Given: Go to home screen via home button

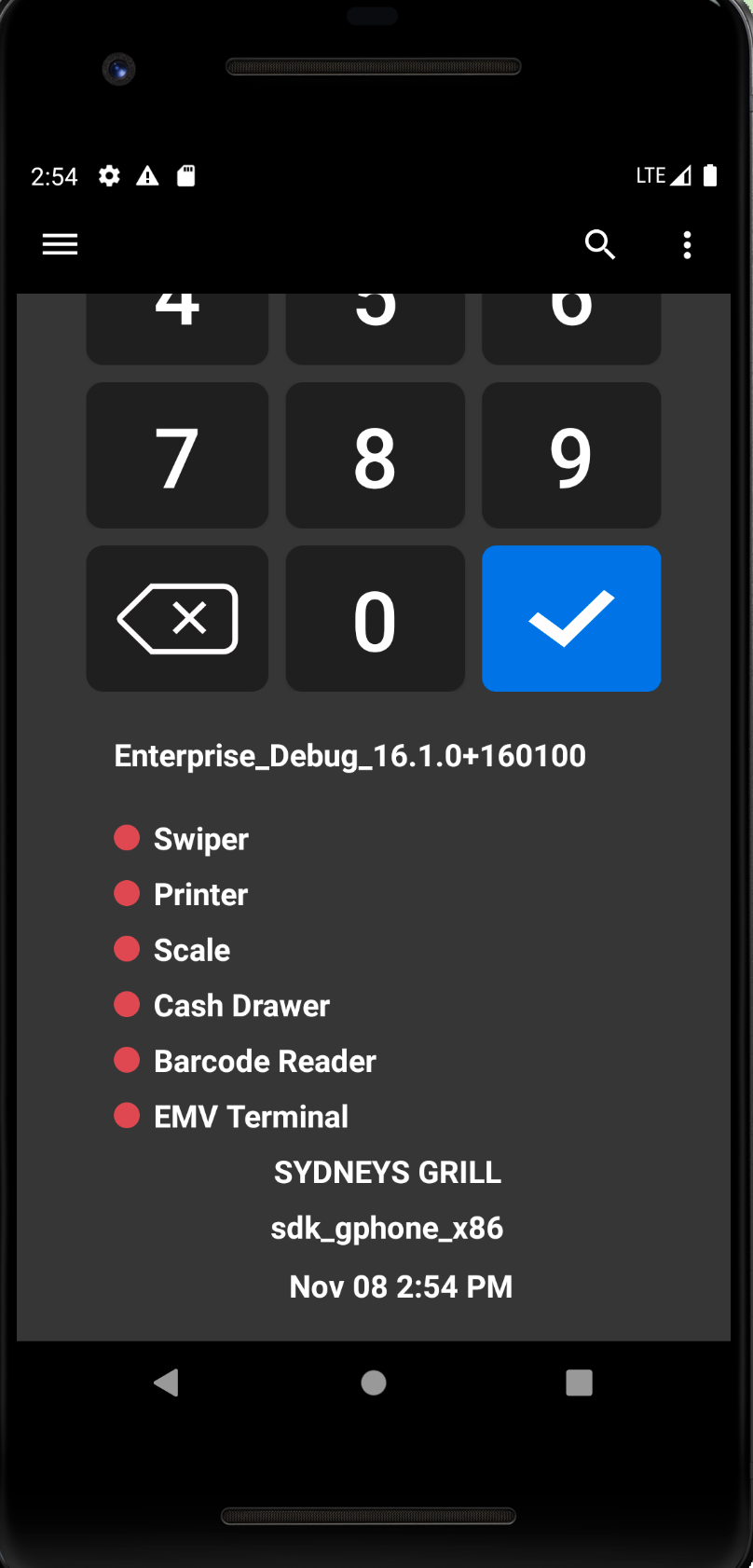Looking at the screenshot, I should point(374,1382).
